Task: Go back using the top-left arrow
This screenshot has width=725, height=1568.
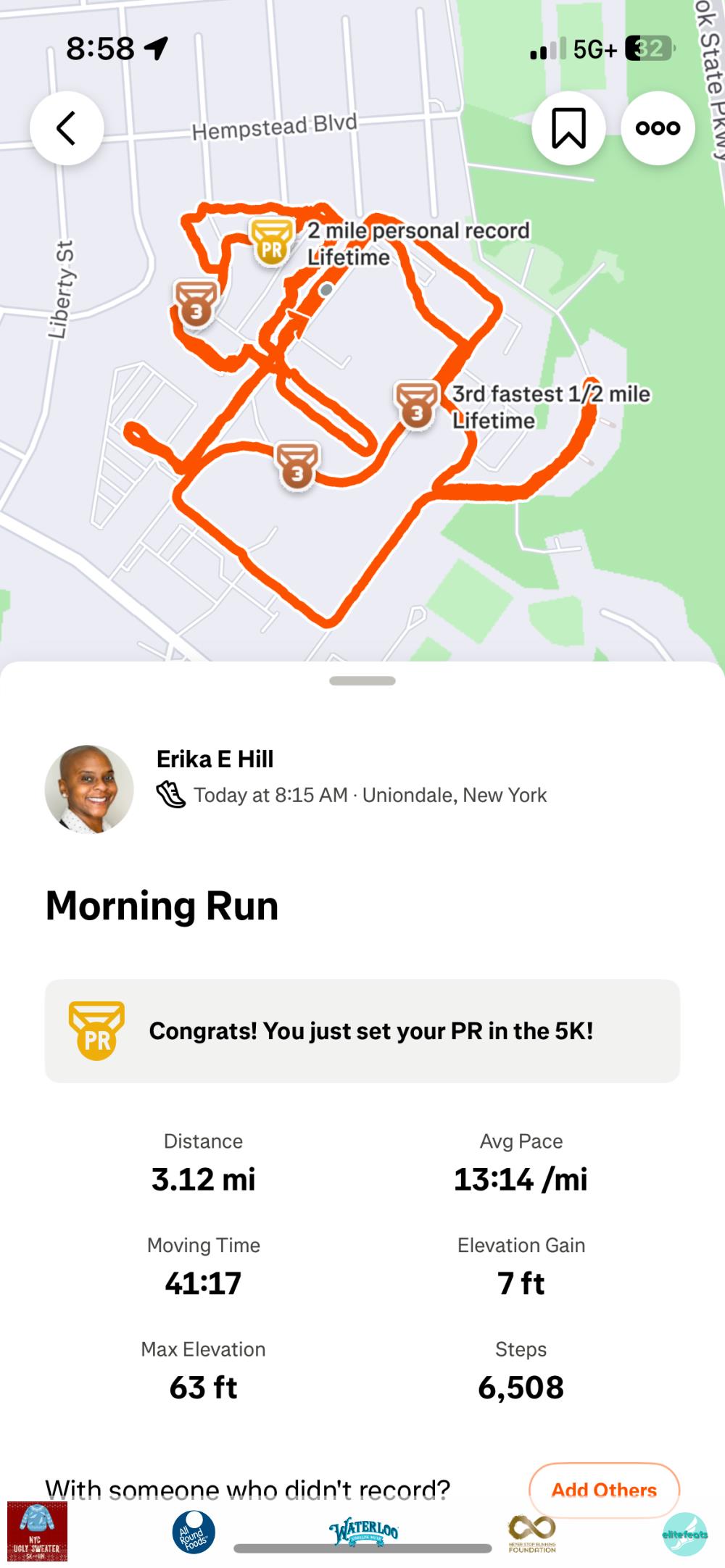Action: click(66, 128)
